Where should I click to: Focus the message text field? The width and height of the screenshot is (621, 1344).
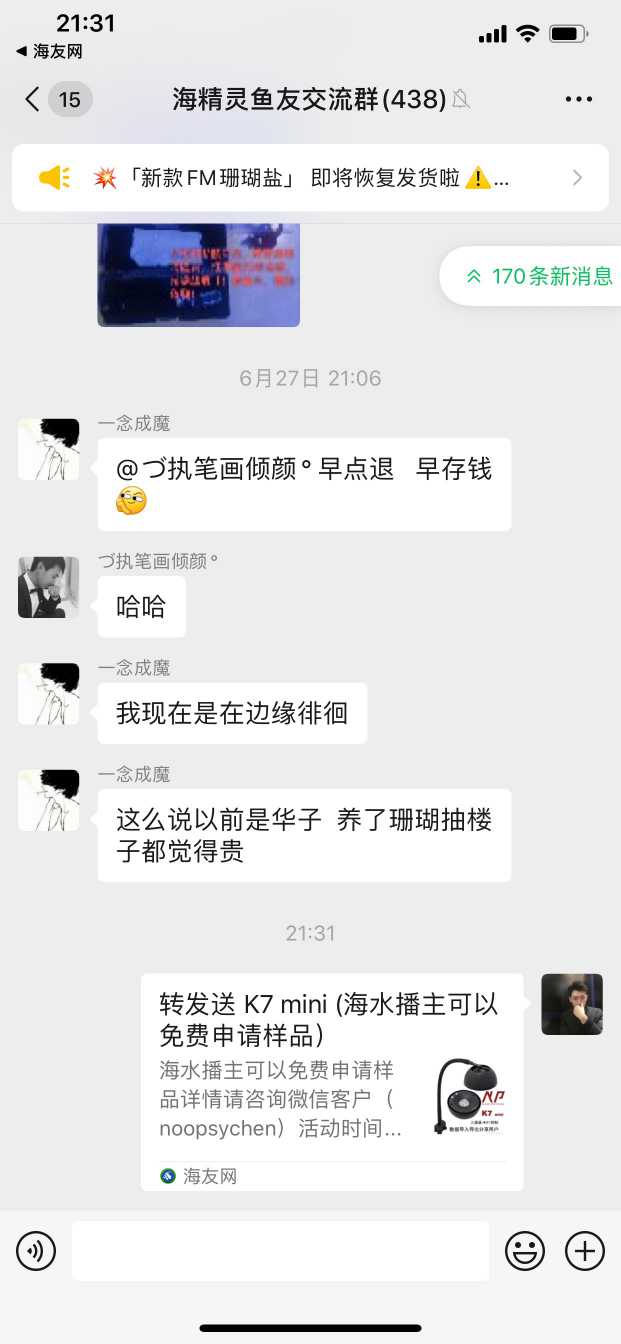coord(280,1251)
